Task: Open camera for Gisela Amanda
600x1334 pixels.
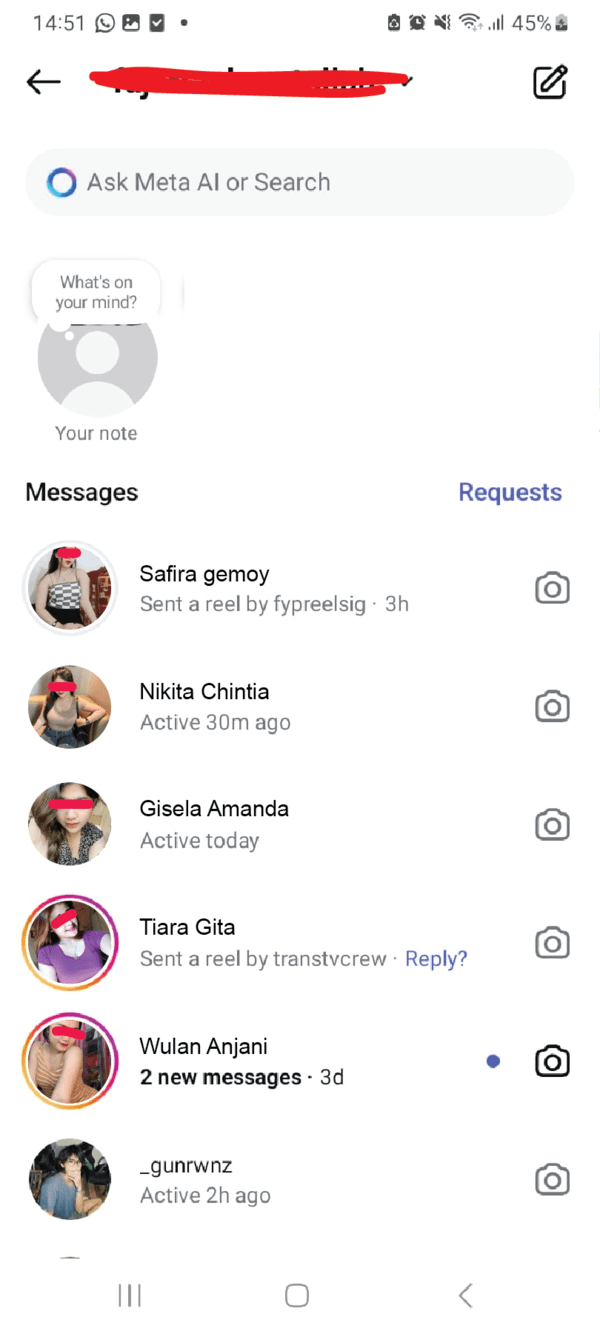Action: 552,825
